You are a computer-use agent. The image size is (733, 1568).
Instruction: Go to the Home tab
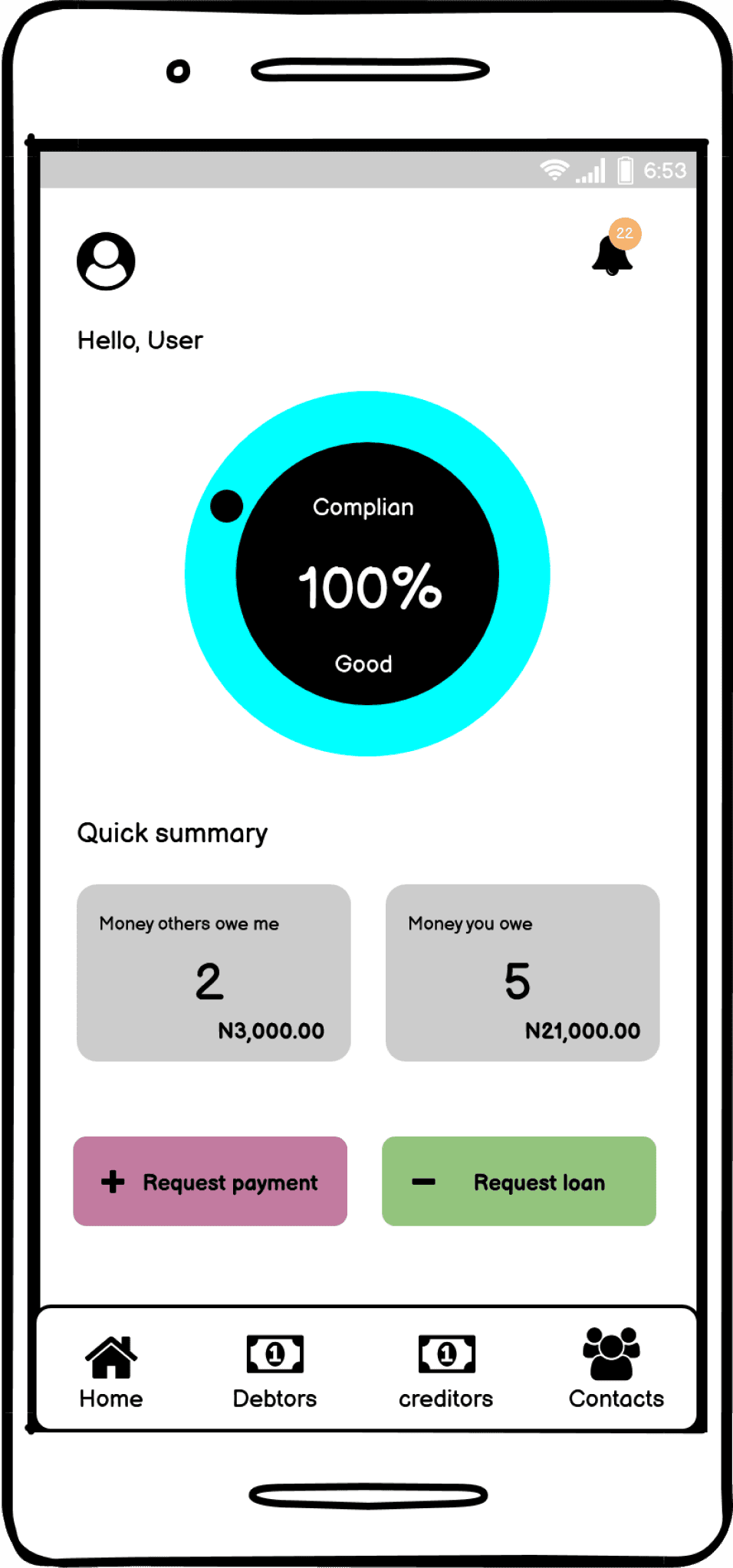(111, 1372)
